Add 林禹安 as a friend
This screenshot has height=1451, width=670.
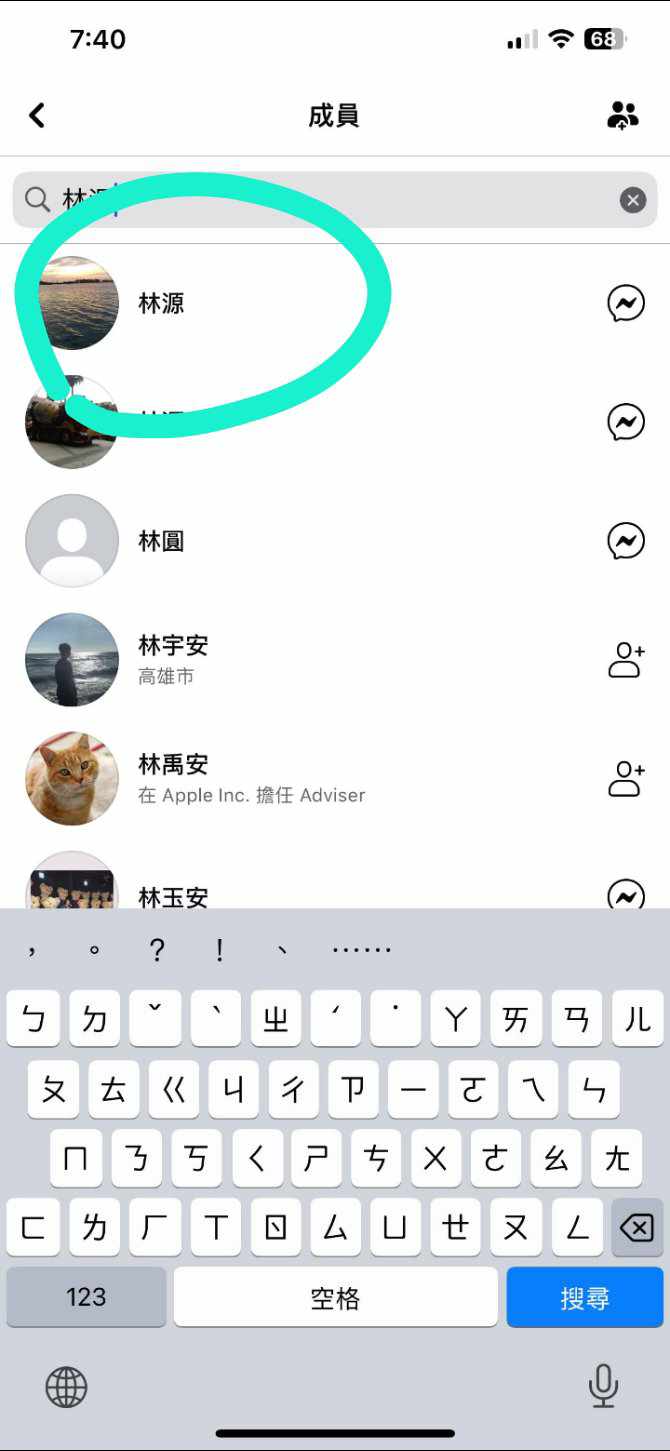[626, 778]
